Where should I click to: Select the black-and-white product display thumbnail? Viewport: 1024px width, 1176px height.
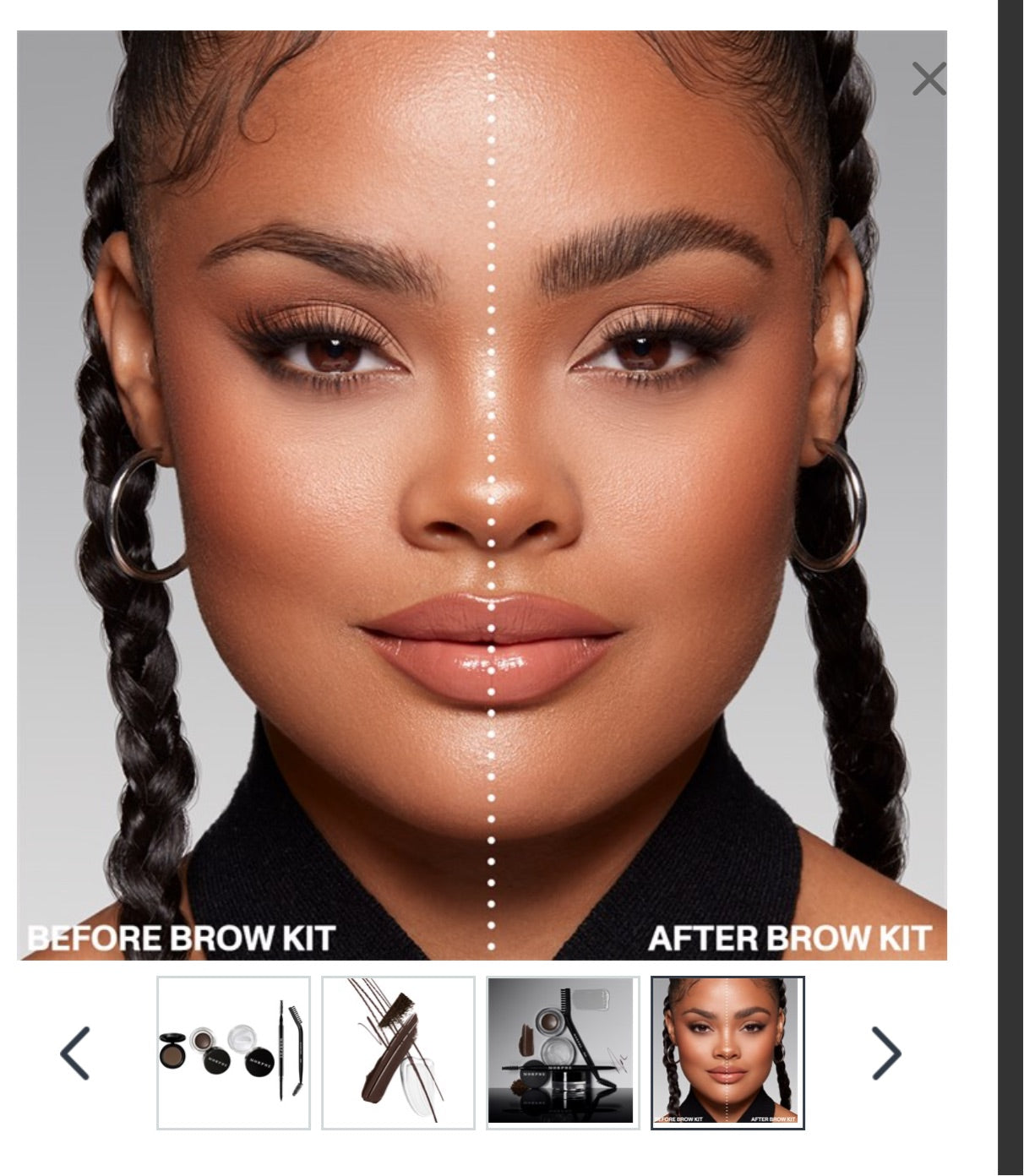click(563, 1053)
